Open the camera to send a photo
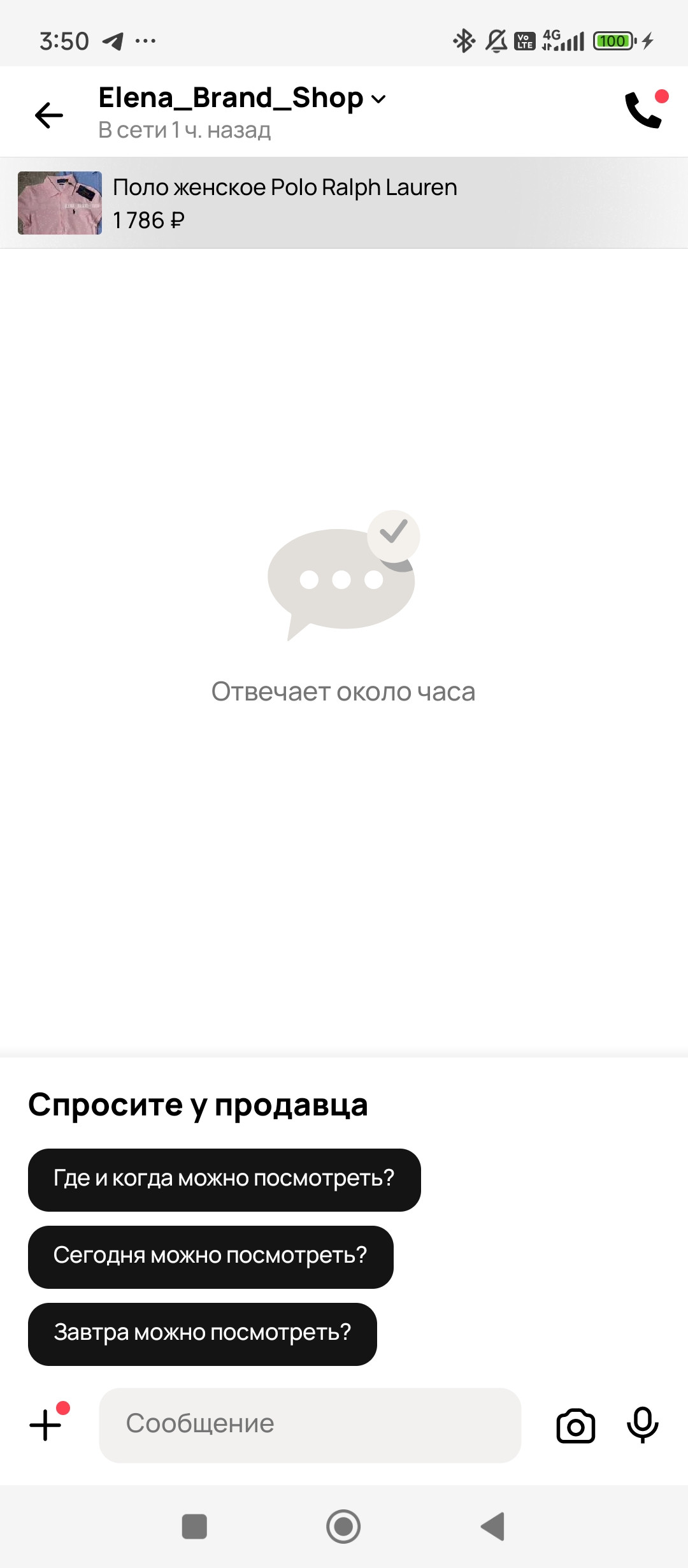 pos(575,1426)
